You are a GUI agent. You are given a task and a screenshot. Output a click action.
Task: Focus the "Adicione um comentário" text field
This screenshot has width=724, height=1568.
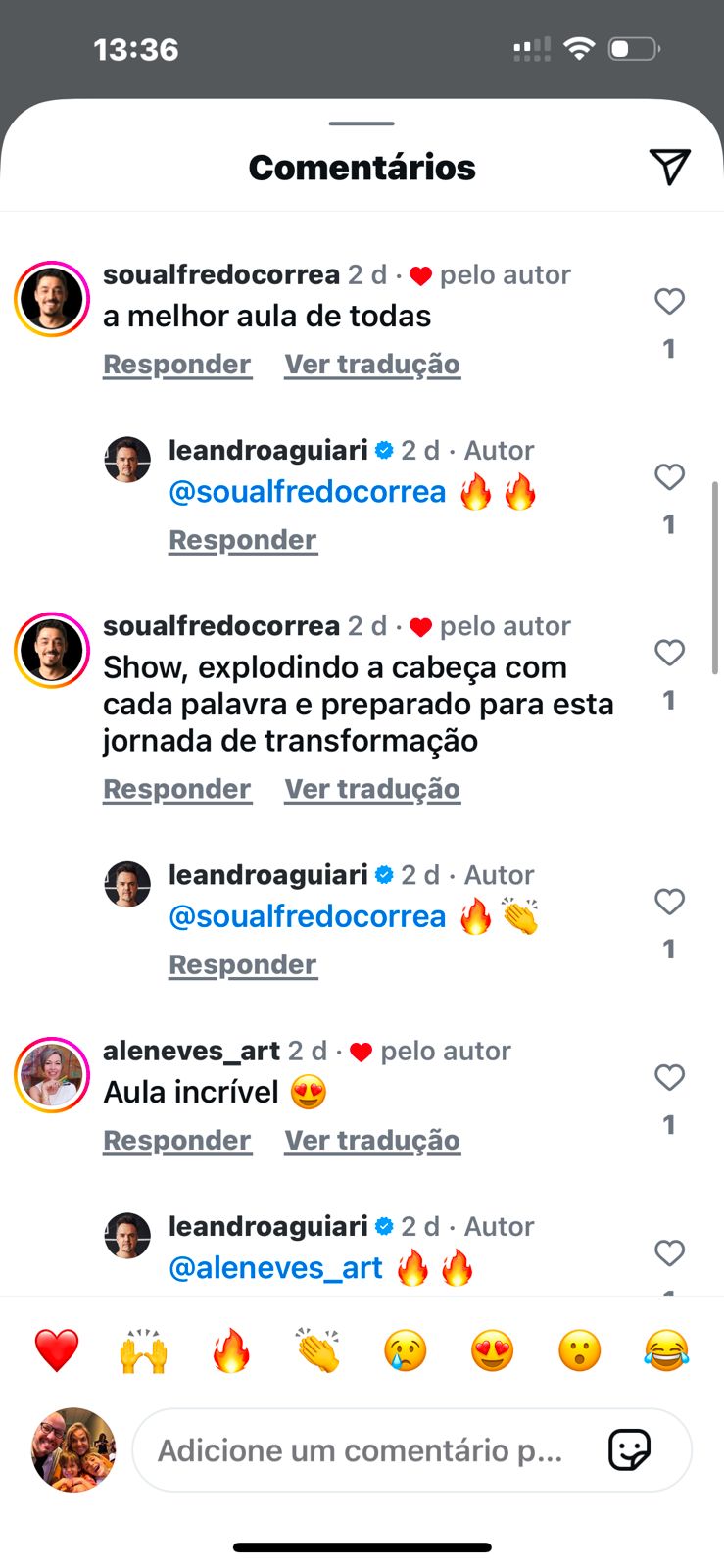(362, 1450)
